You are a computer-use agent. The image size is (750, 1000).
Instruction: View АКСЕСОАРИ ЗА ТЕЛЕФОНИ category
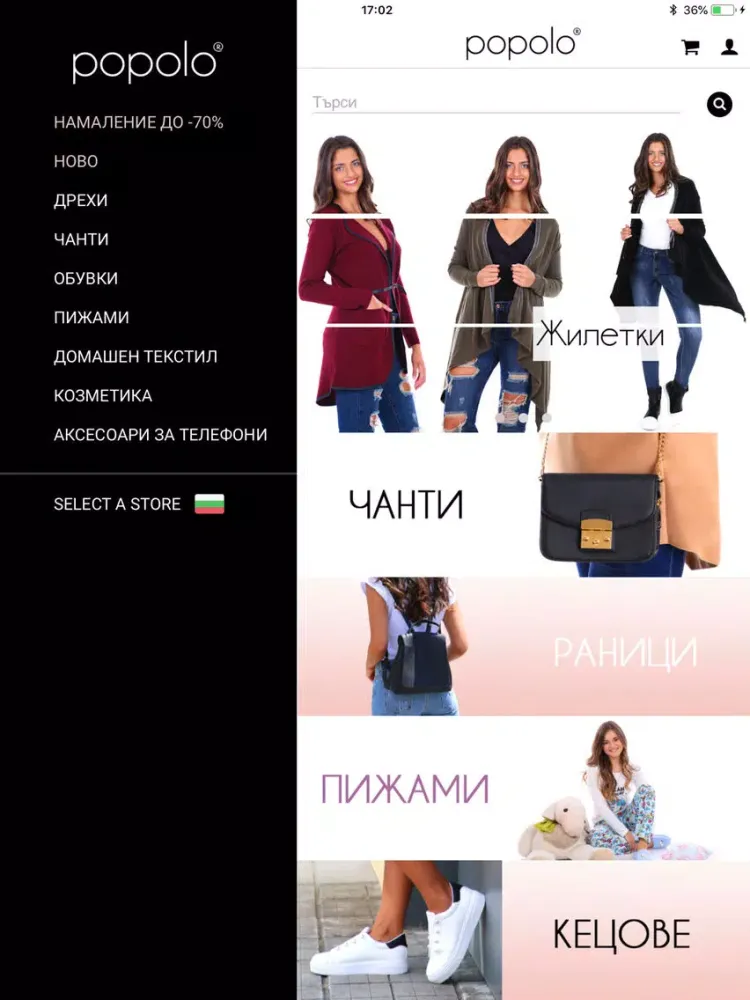160,435
